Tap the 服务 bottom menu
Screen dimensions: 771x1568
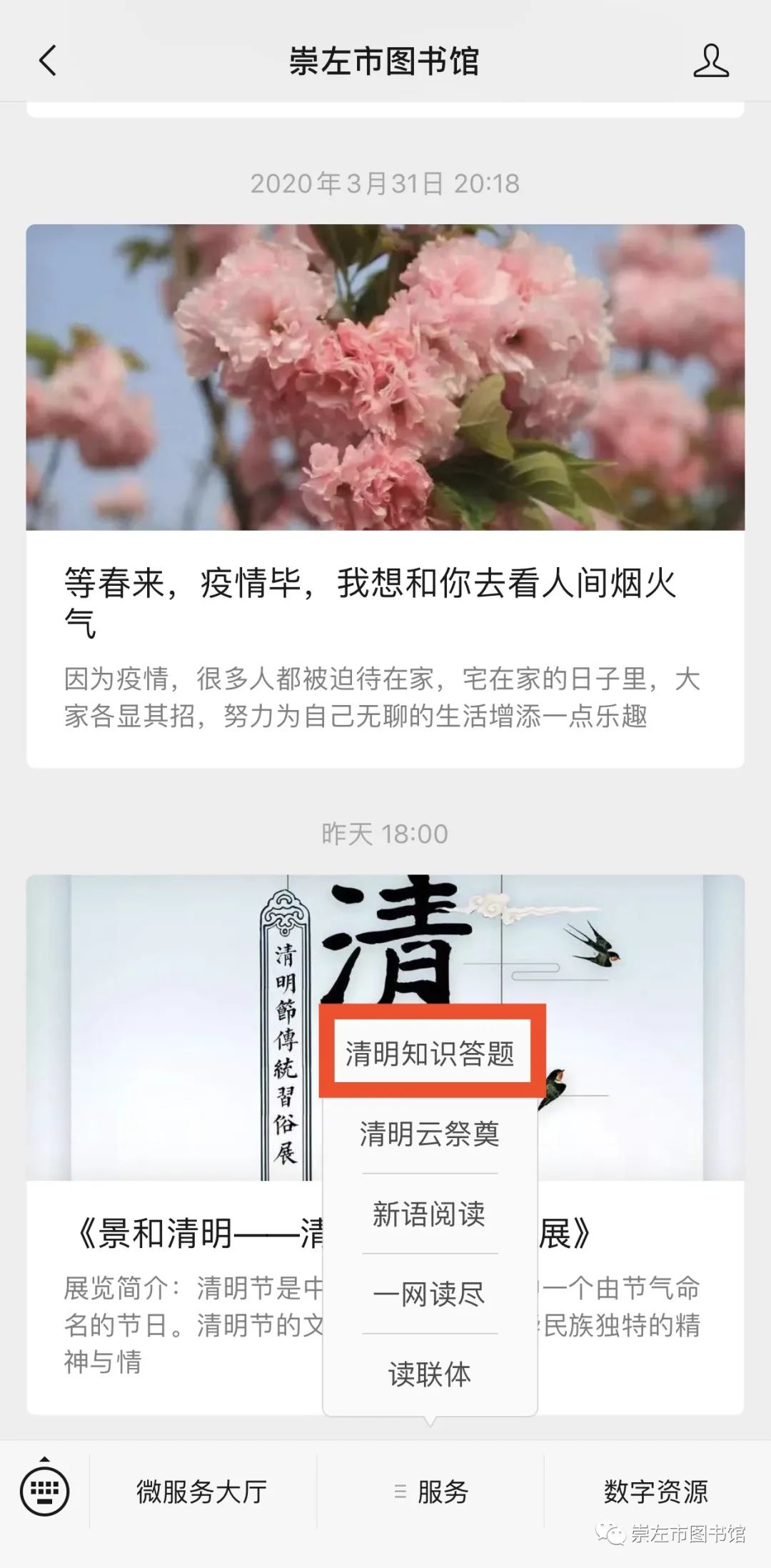430,1492
